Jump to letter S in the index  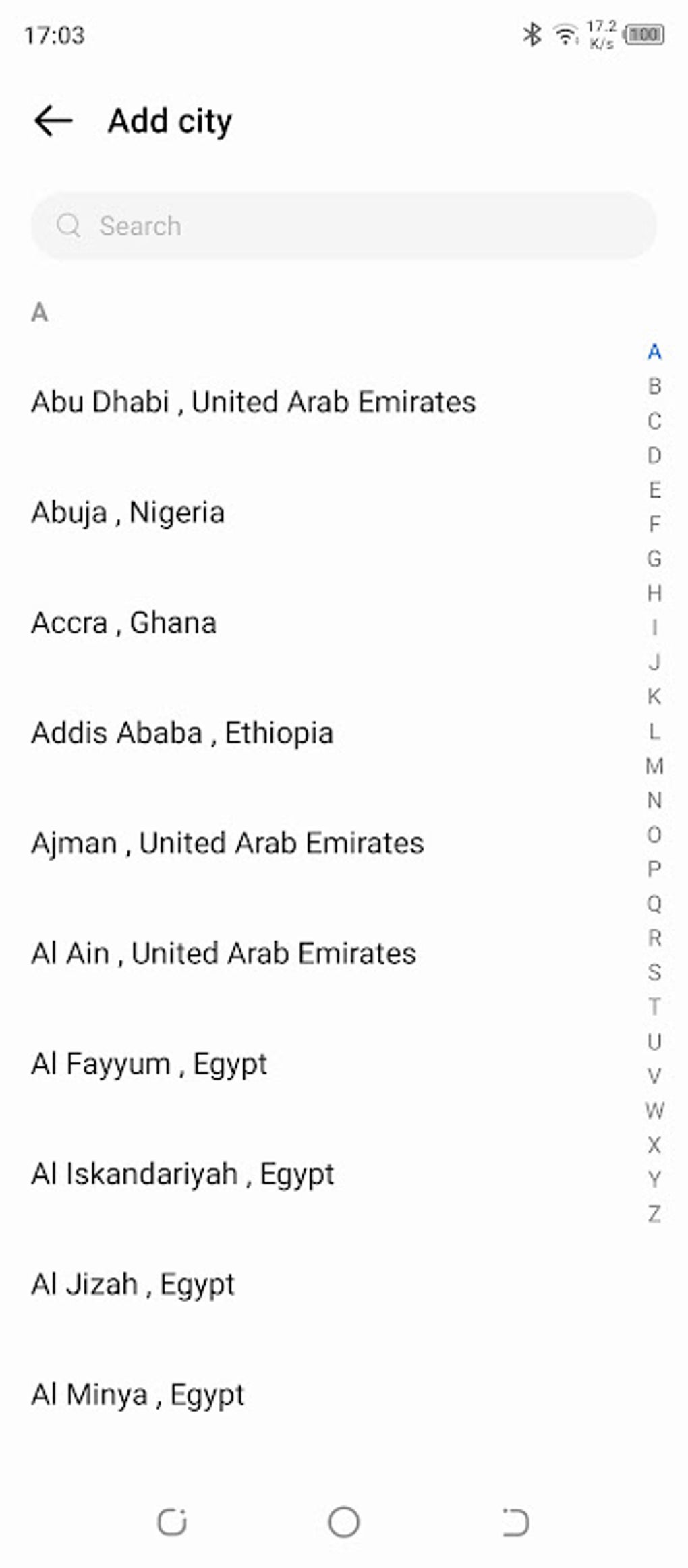[x=654, y=972]
